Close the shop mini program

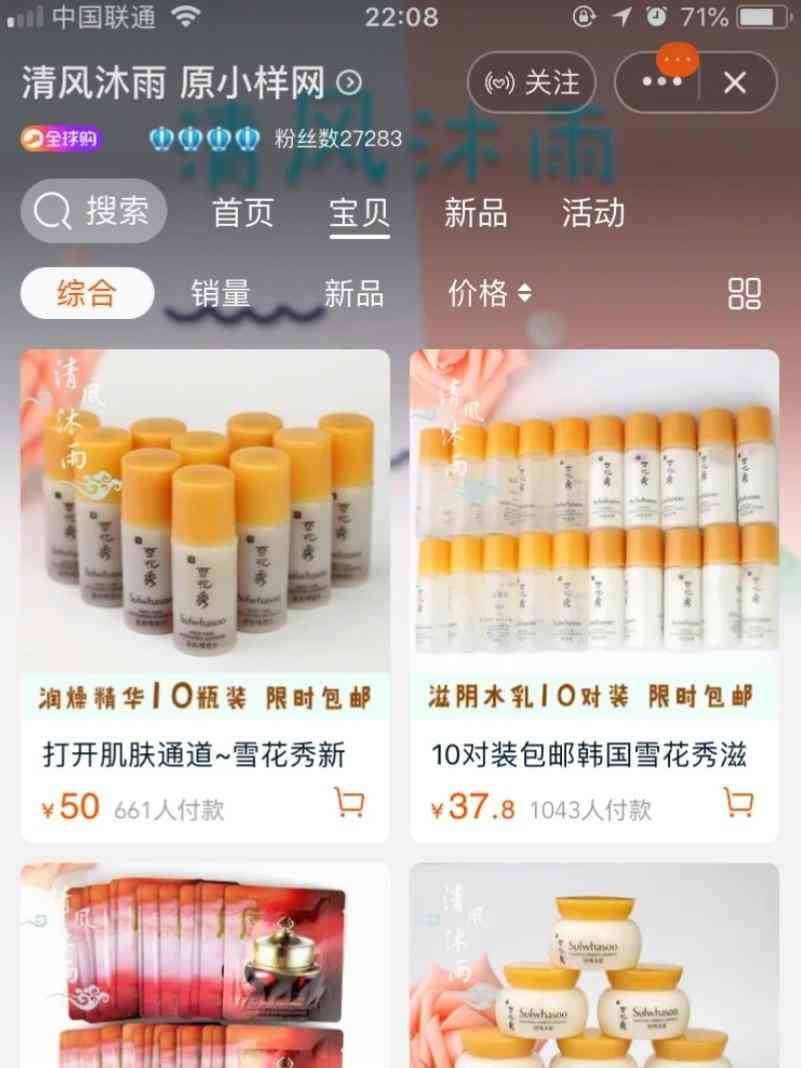pos(735,82)
